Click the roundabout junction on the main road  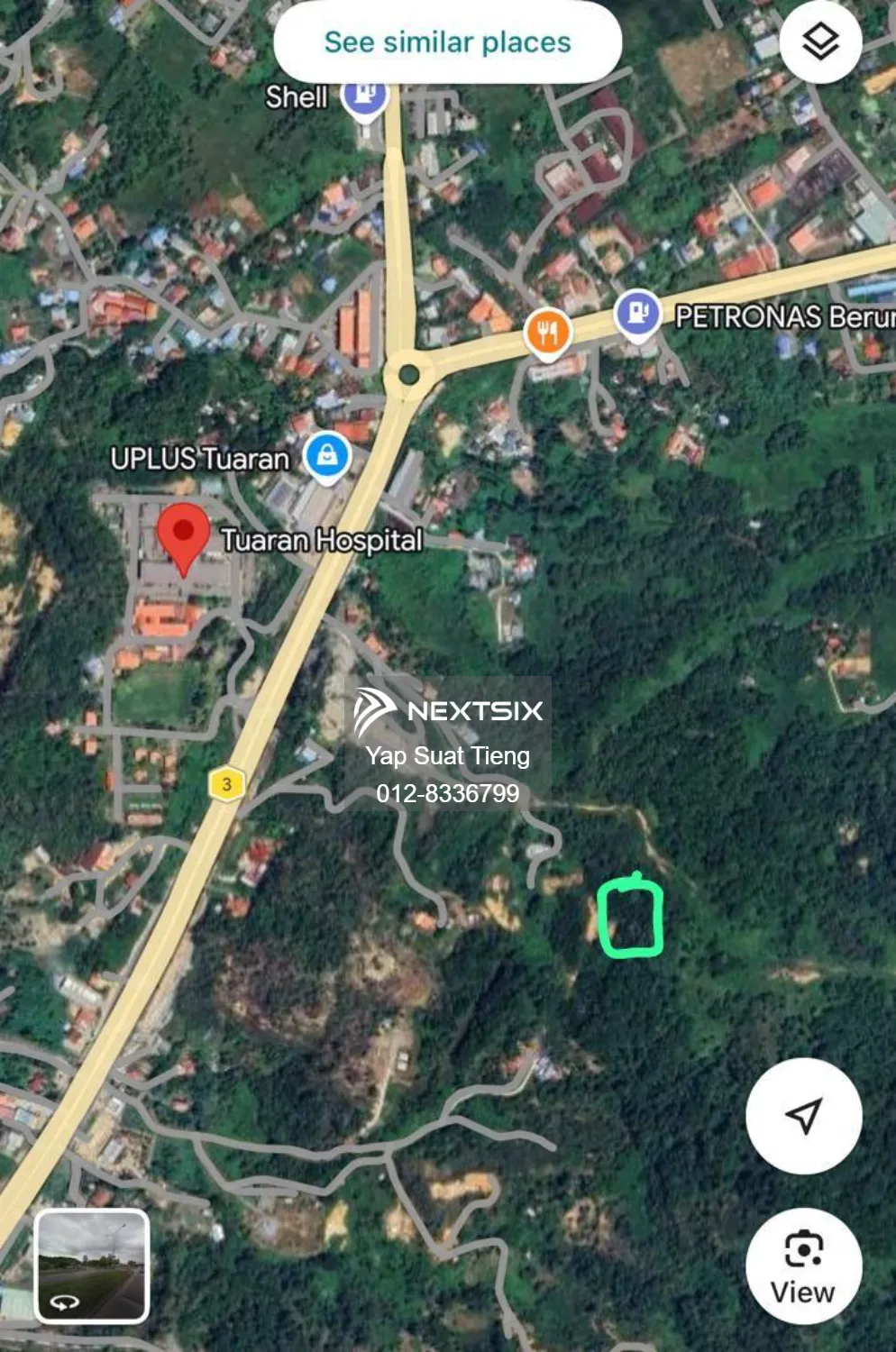click(x=410, y=372)
